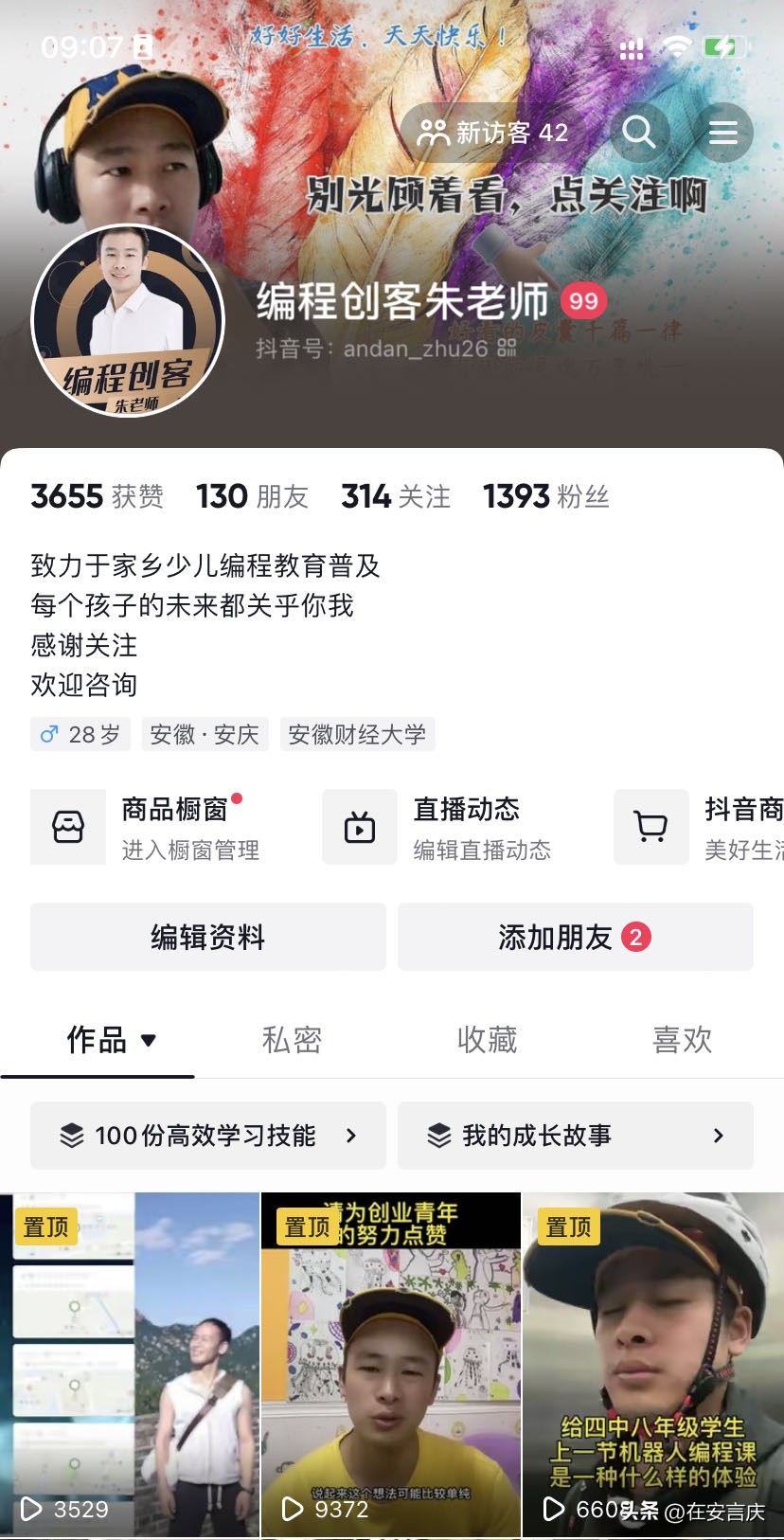This screenshot has height=1540, width=784.
Task: Open 添加朋友 with red badge 2
Action: [575, 937]
